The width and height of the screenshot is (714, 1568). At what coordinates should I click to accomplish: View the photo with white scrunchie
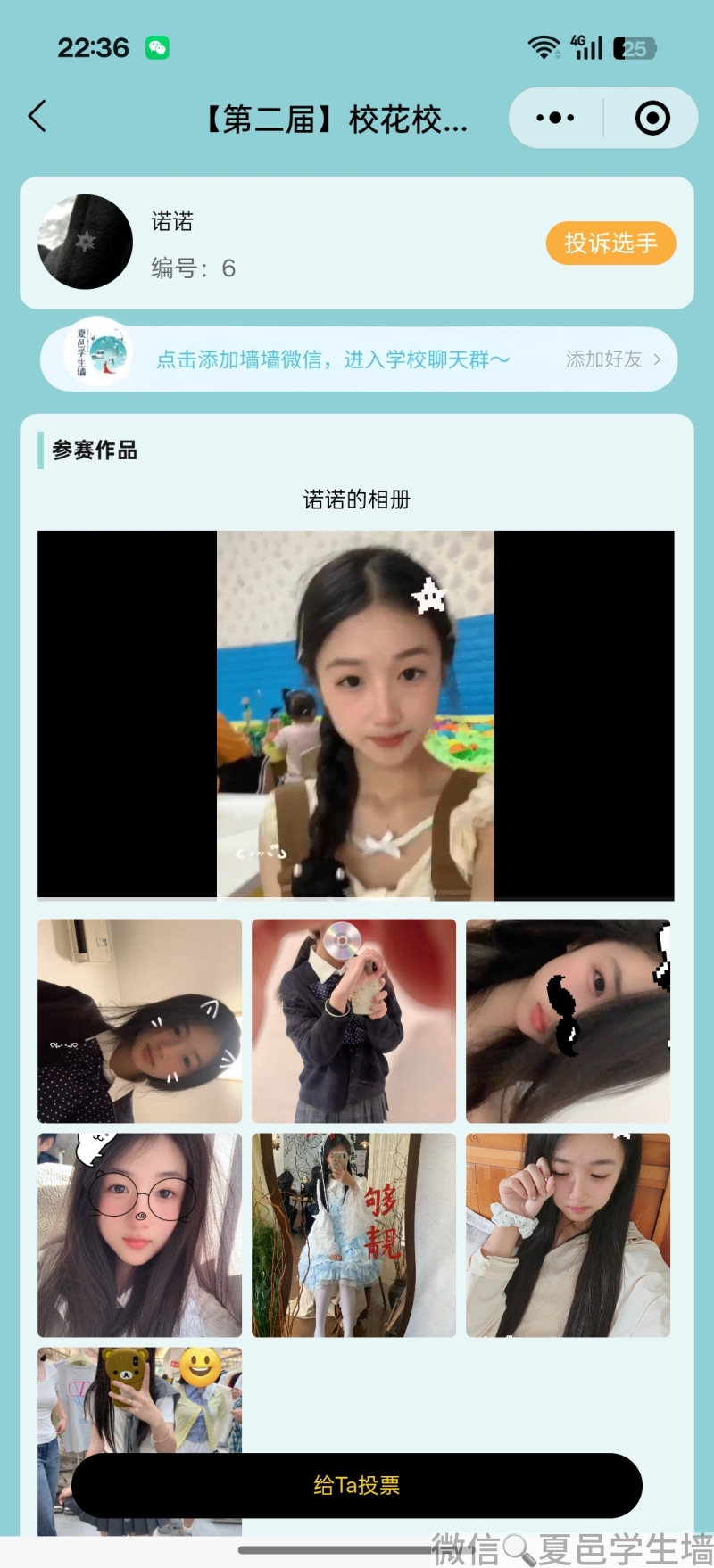pos(568,1234)
